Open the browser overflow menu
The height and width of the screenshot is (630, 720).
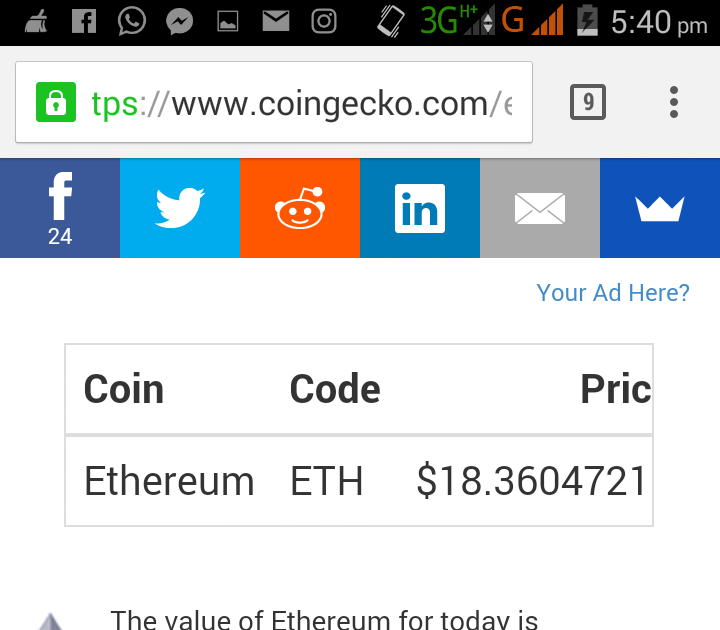coord(675,102)
